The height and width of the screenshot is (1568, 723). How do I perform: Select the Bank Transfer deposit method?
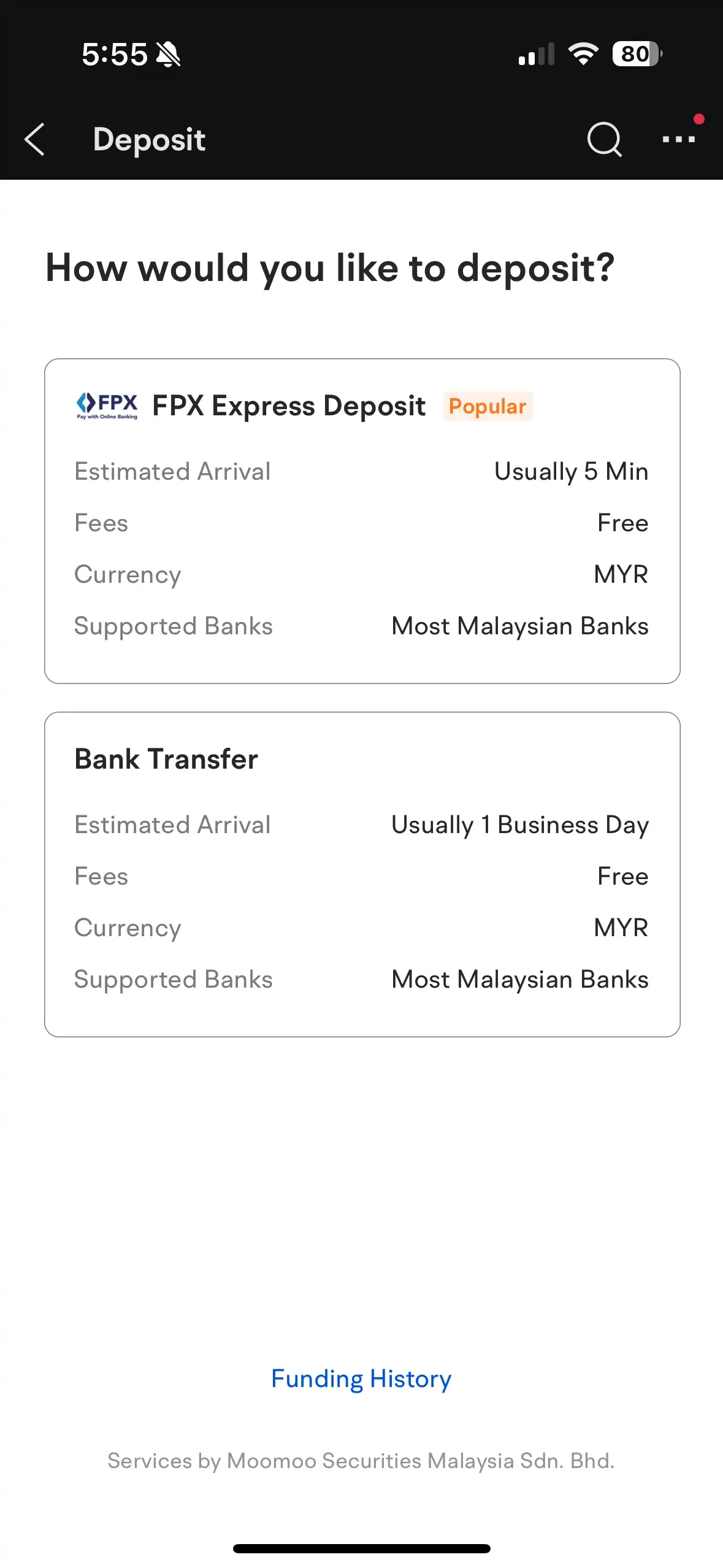tap(362, 874)
